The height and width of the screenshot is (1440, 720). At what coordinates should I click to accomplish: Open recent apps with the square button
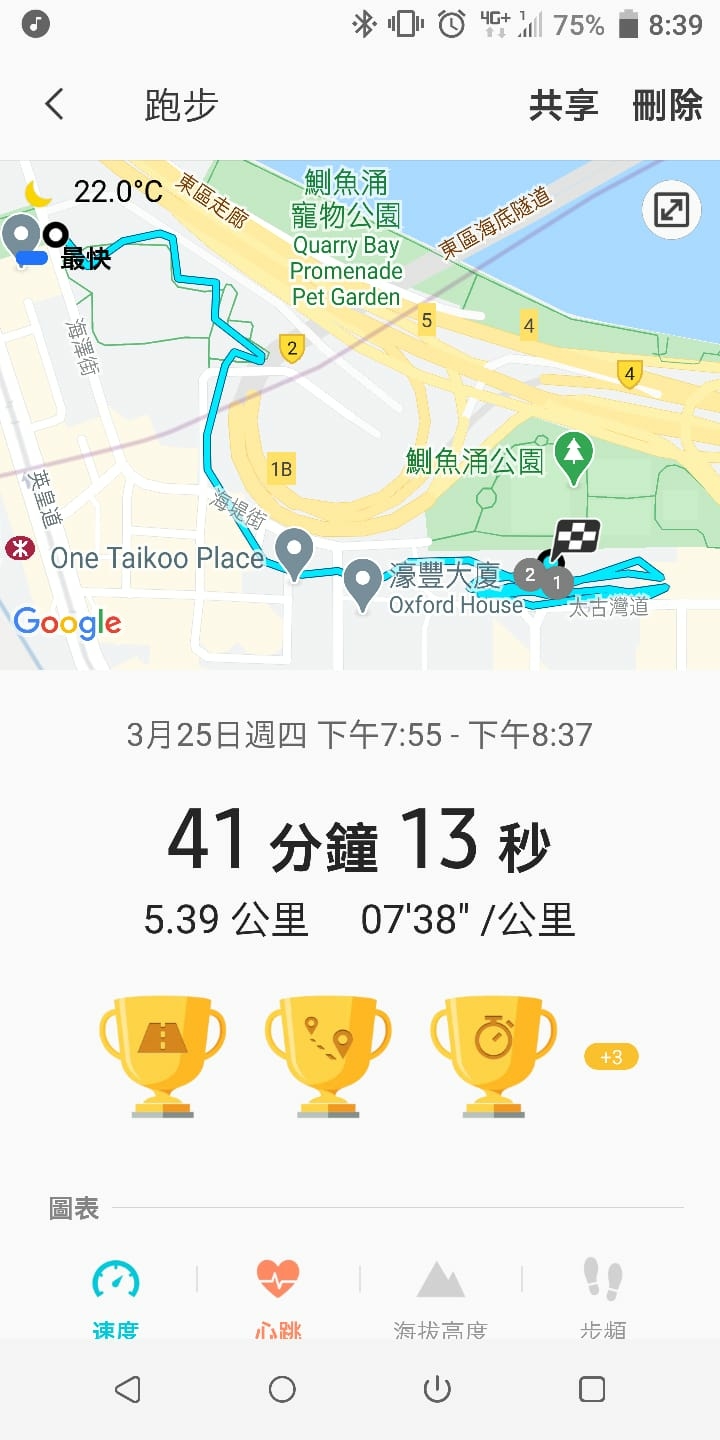592,1389
